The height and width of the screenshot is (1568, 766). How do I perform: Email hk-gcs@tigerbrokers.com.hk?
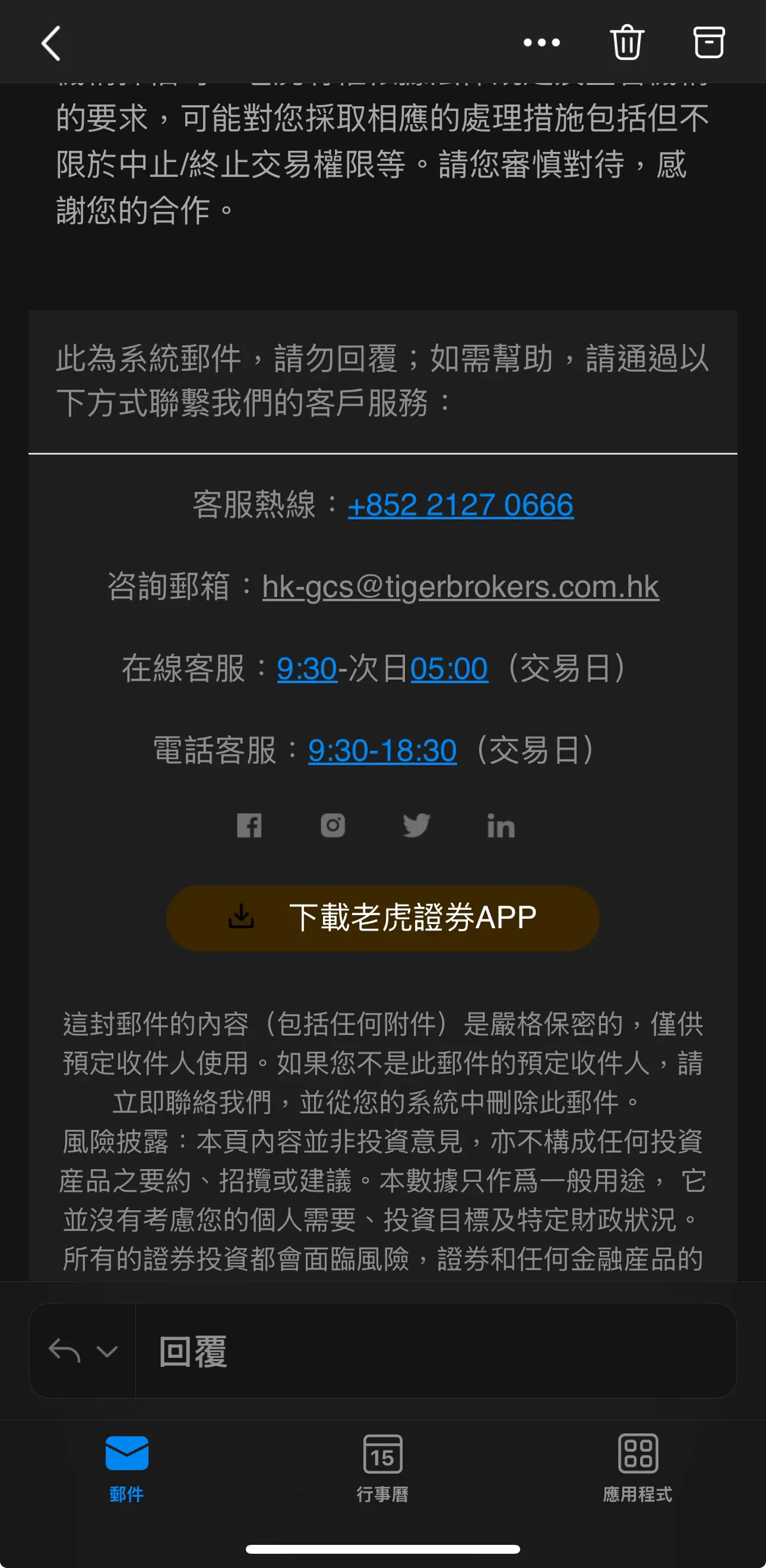click(x=460, y=587)
